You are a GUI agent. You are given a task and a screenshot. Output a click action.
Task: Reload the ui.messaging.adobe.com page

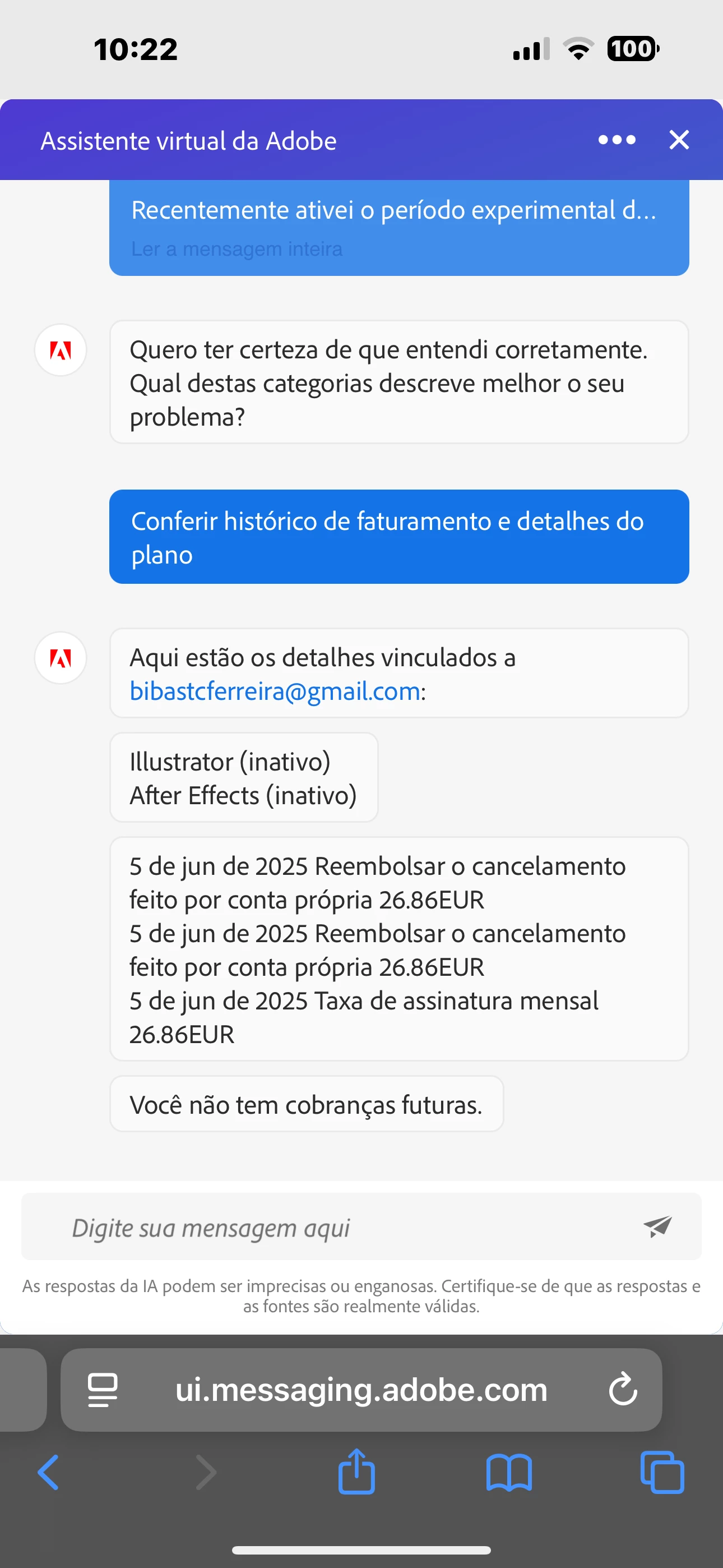tap(623, 1390)
